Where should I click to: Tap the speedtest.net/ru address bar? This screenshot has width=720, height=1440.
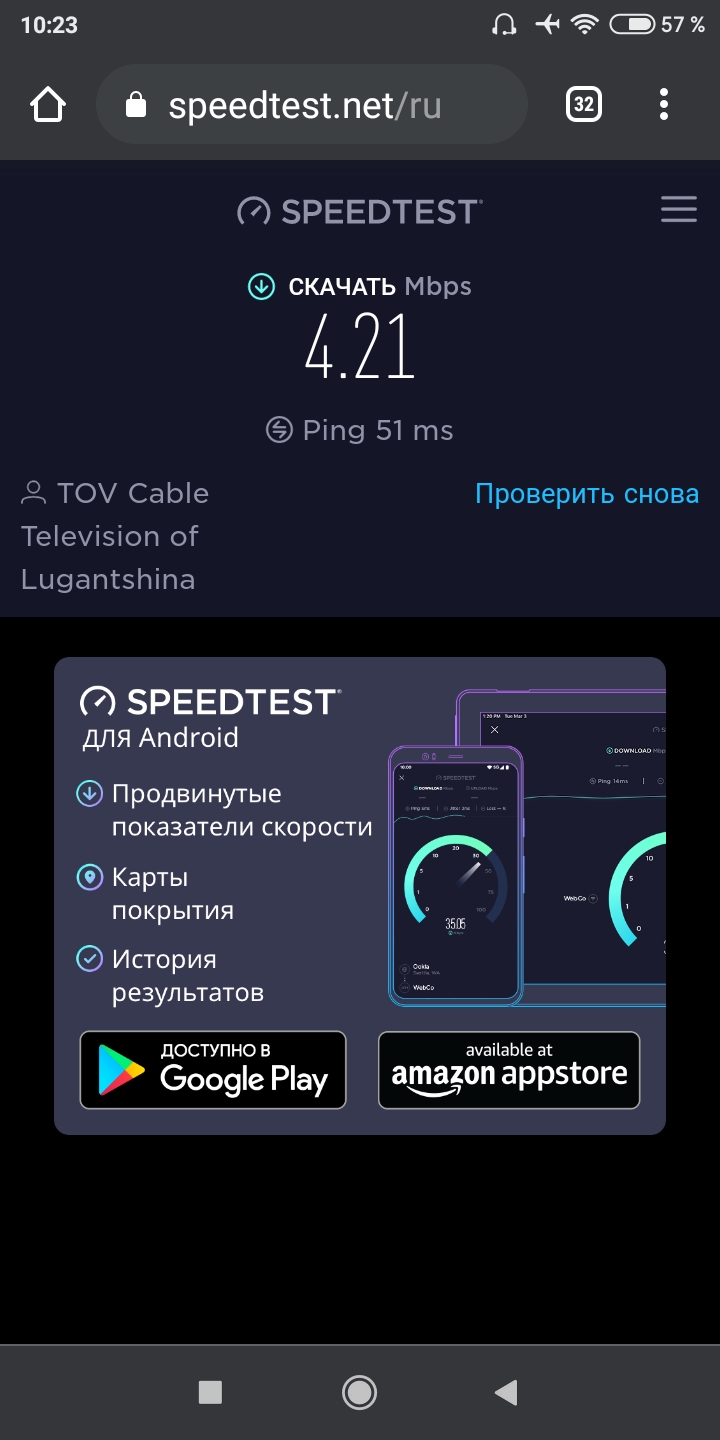[311, 105]
